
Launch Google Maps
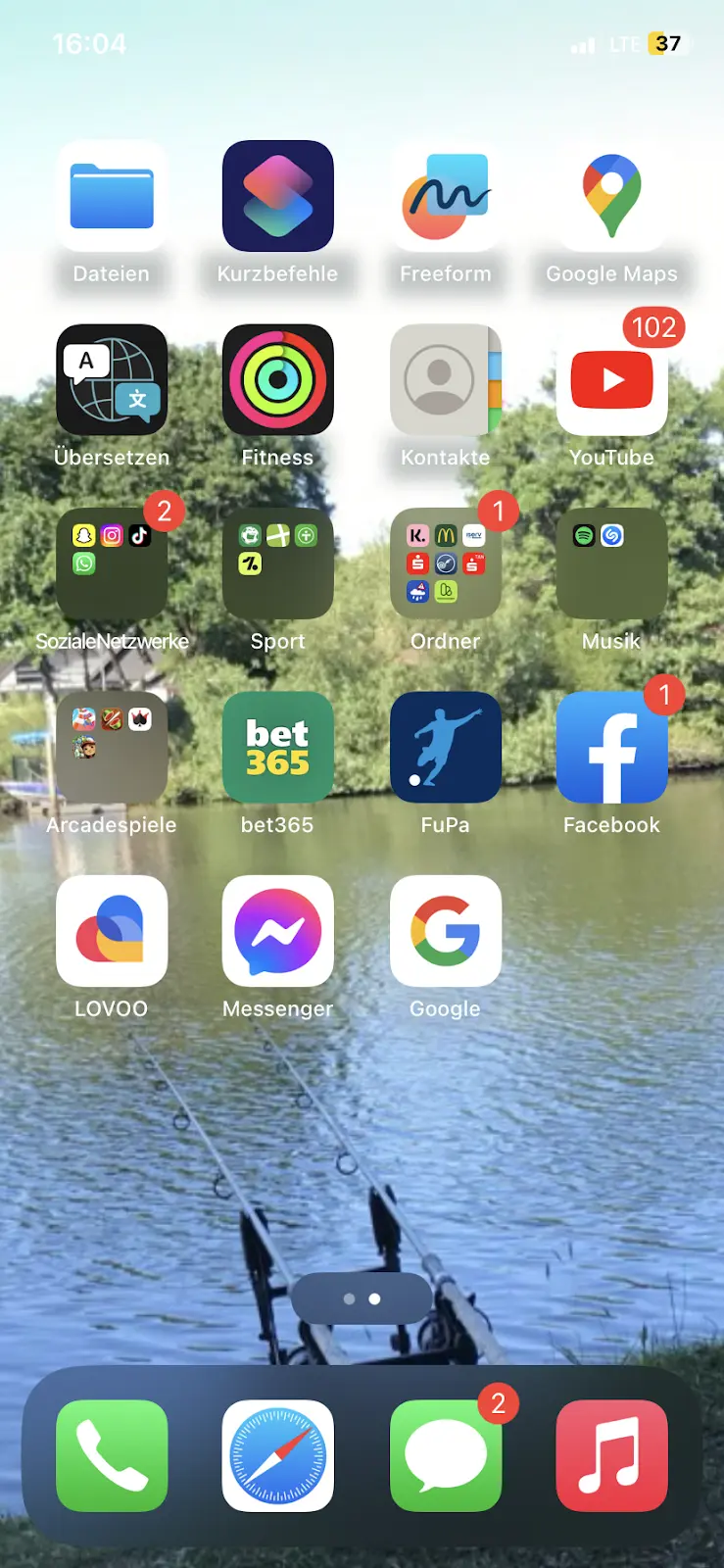pos(611,196)
